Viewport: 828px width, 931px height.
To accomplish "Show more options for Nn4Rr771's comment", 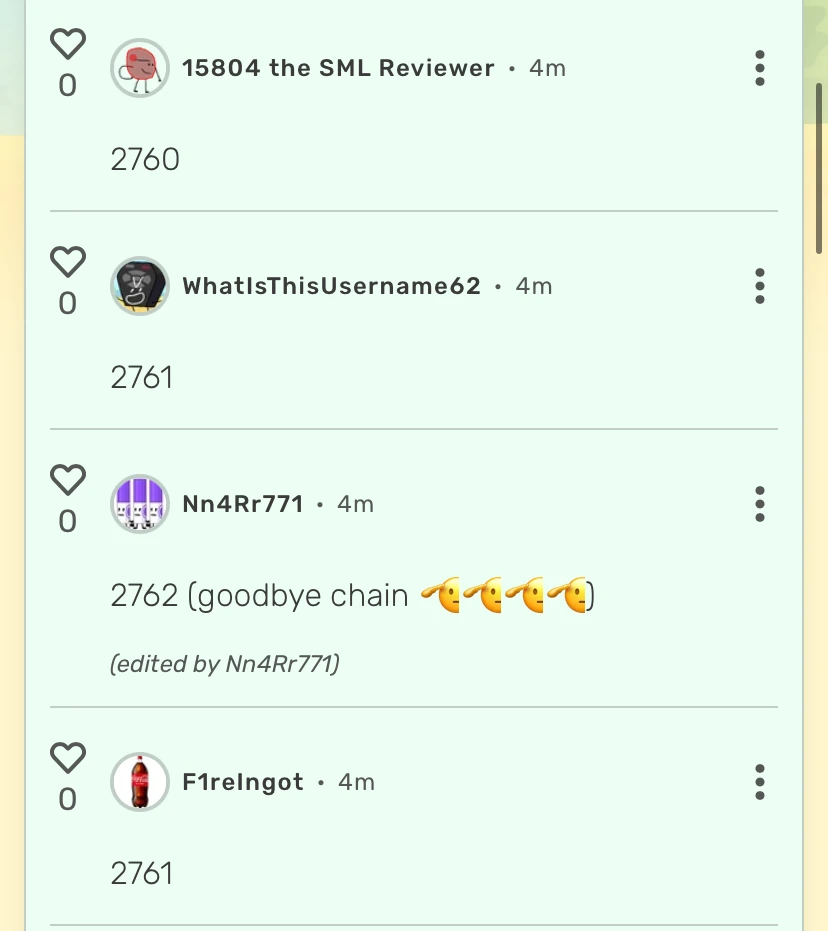I will pyautogui.click(x=760, y=504).
